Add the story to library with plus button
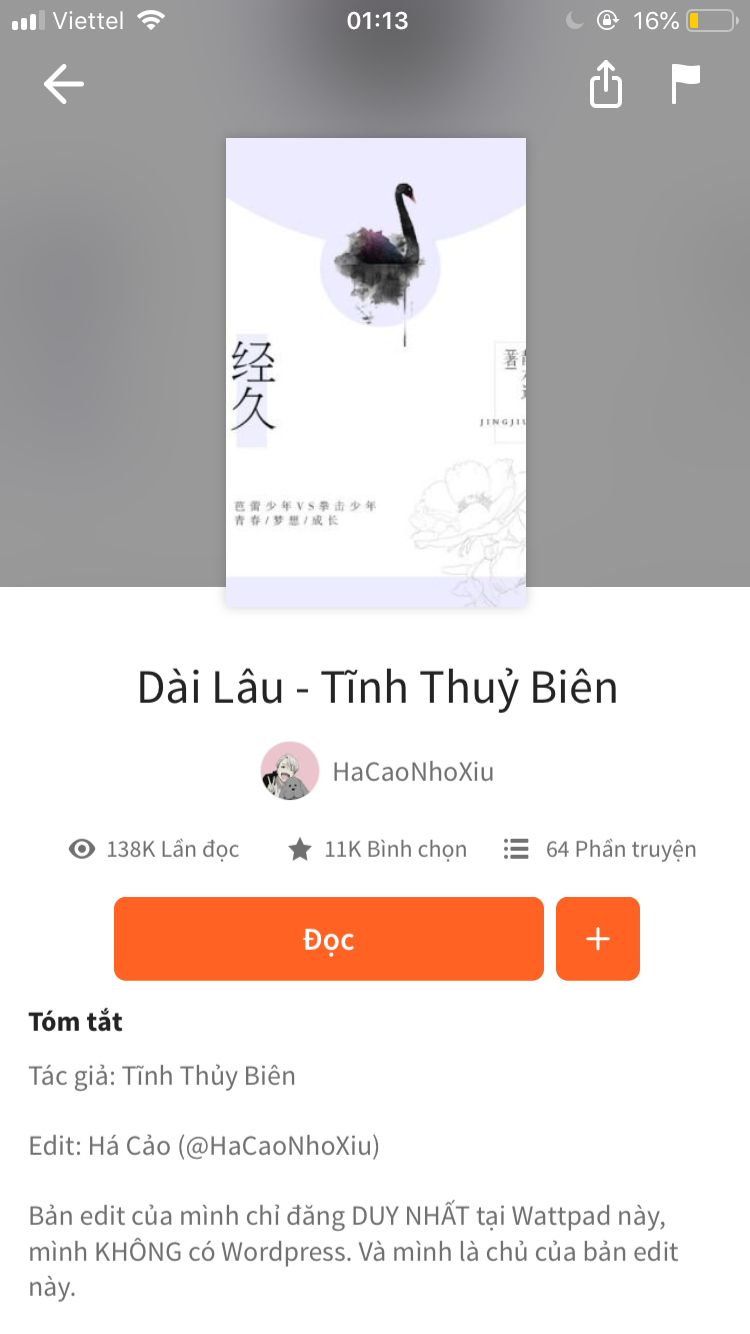The height and width of the screenshot is (1334, 750). coord(598,939)
